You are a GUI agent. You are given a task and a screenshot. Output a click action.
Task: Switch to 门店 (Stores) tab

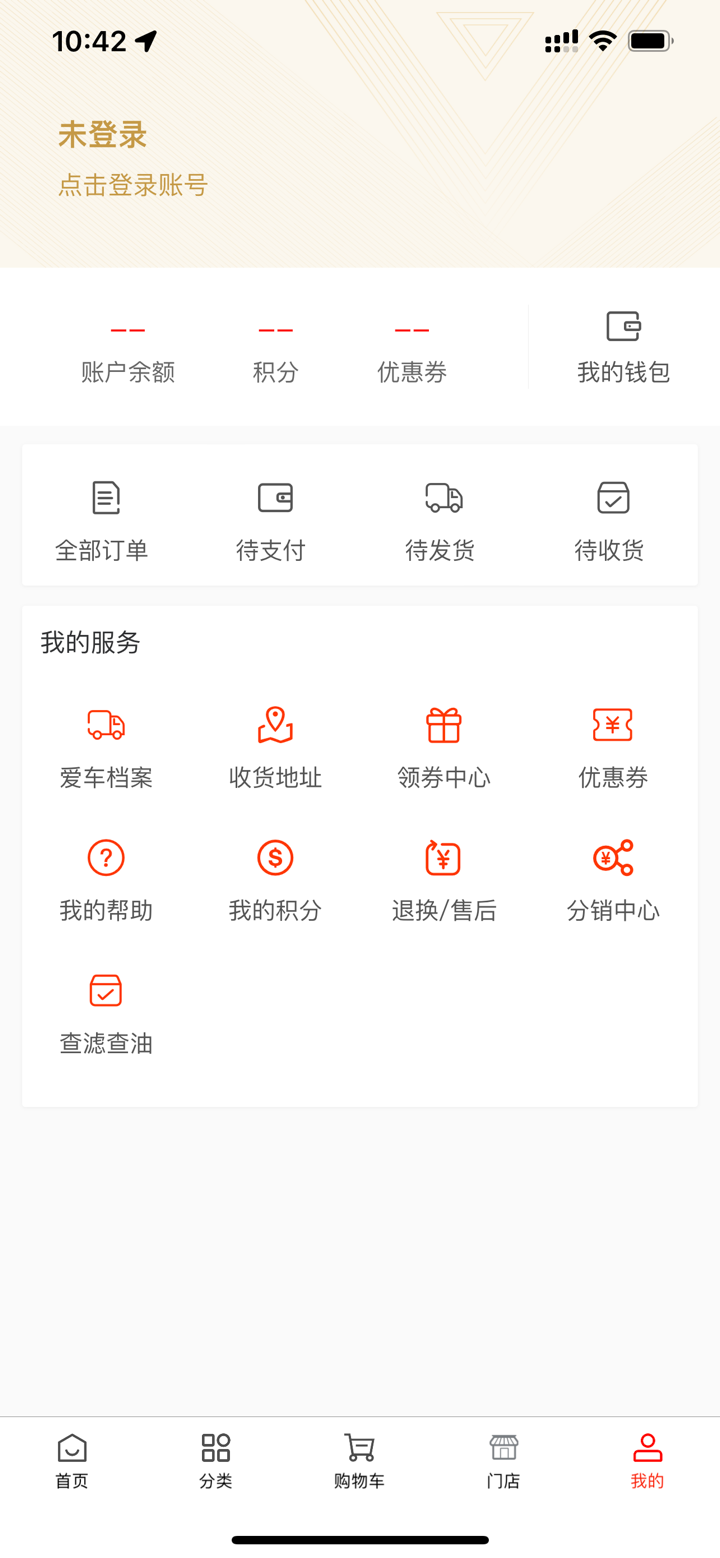click(x=503, y=1462)
